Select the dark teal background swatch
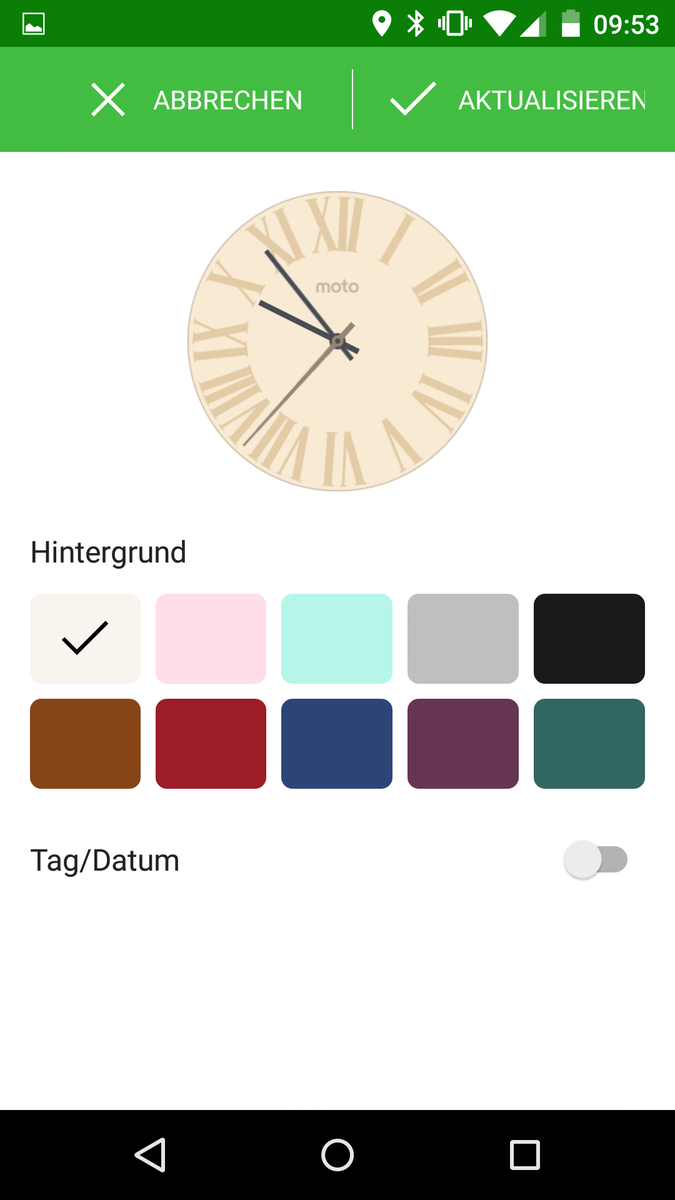This screenshot has width=675, height=1200. 589,744
